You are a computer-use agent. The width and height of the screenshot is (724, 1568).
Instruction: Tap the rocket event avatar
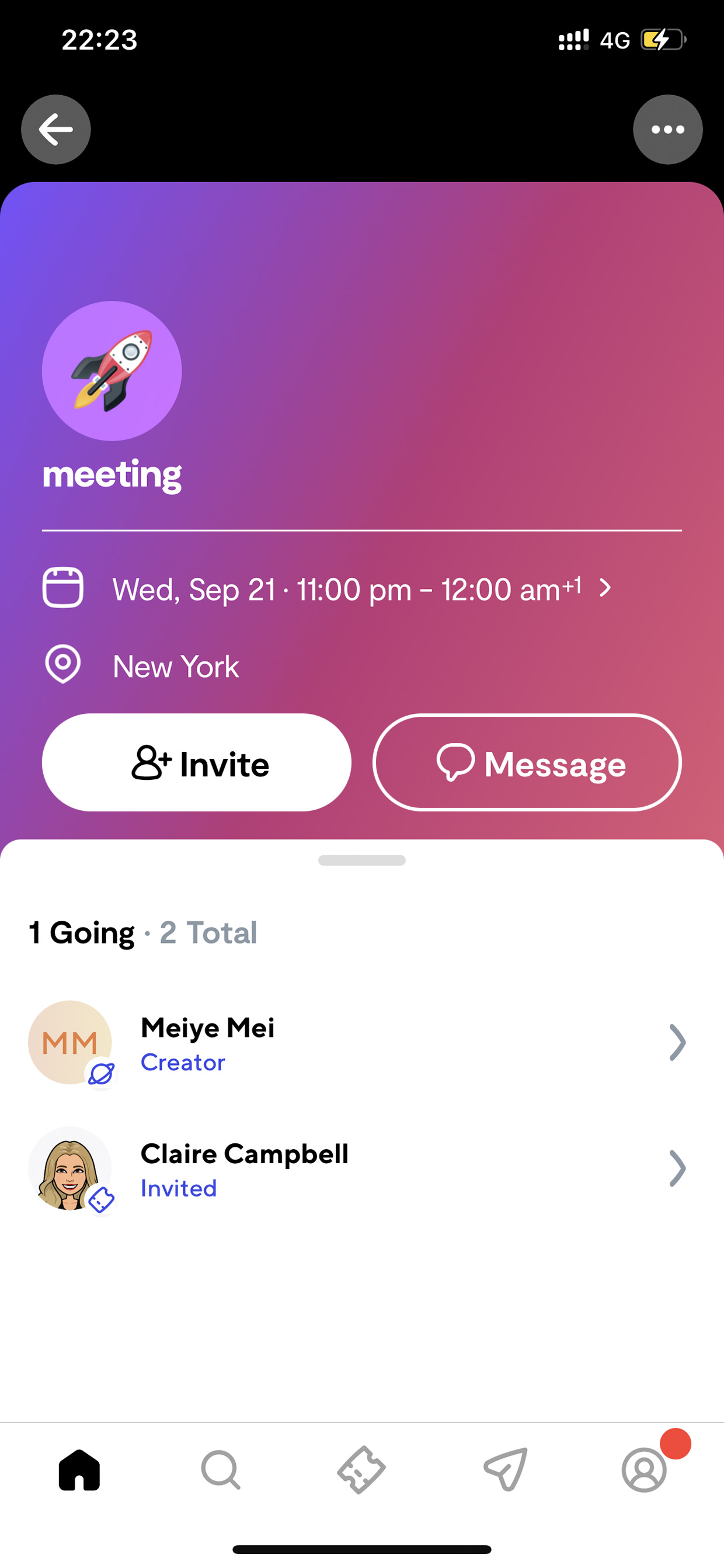pyautogui.click(x=112, y=371)
